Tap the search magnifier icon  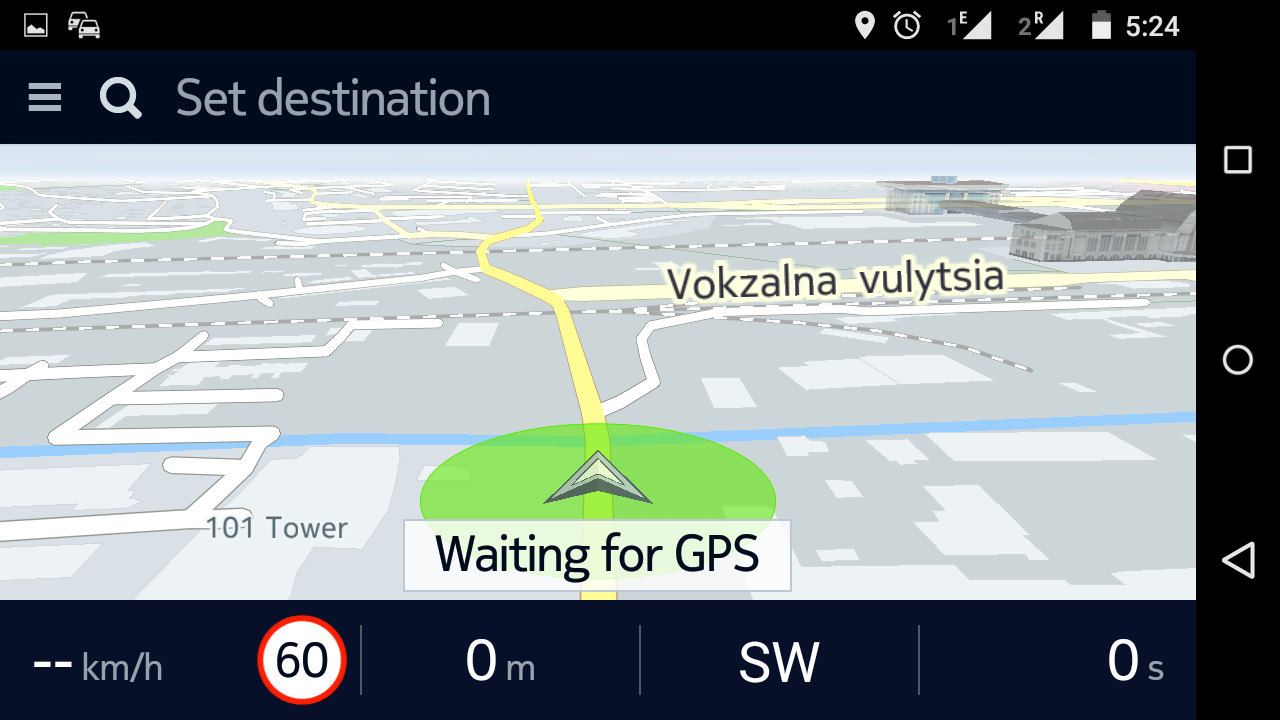click(x=120, y=99)
